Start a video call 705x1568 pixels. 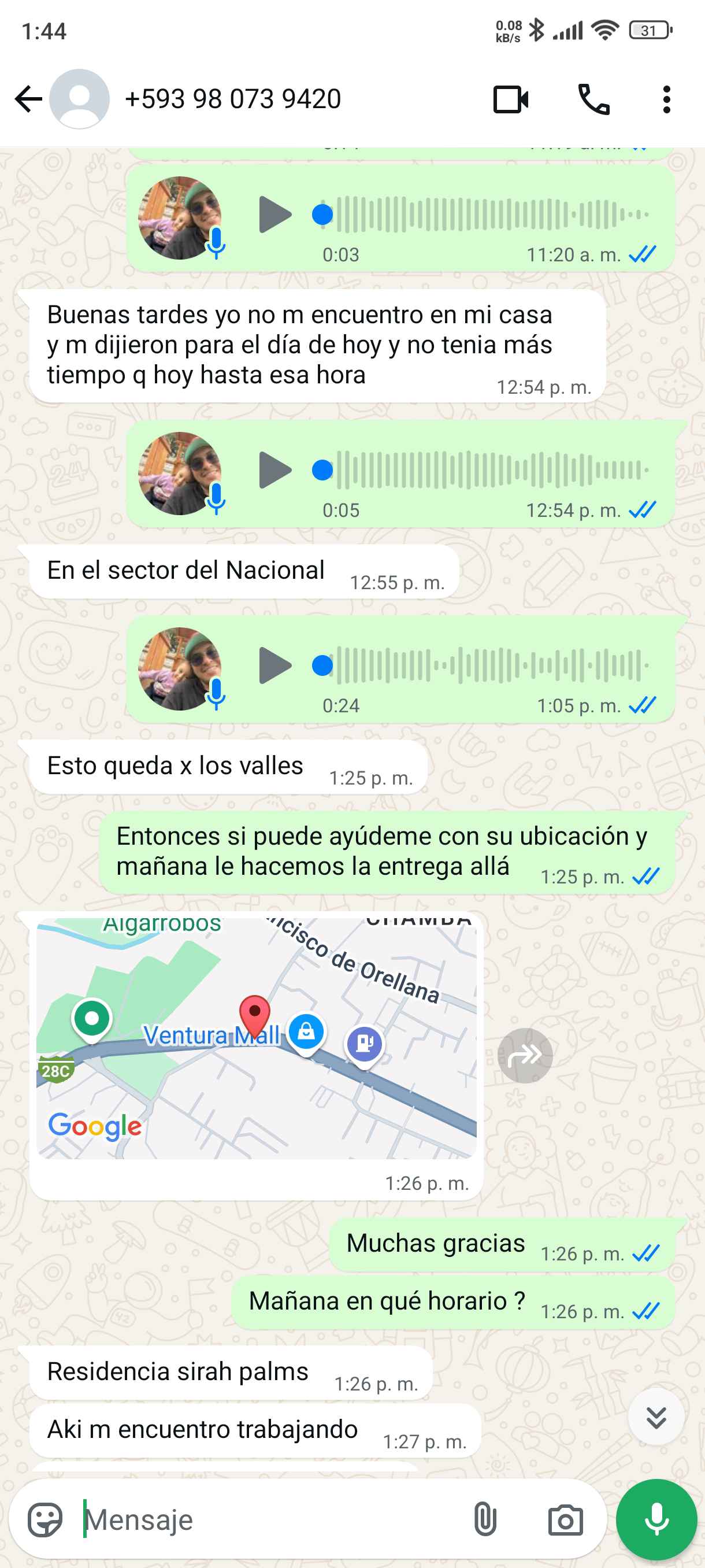coord(510,99)
